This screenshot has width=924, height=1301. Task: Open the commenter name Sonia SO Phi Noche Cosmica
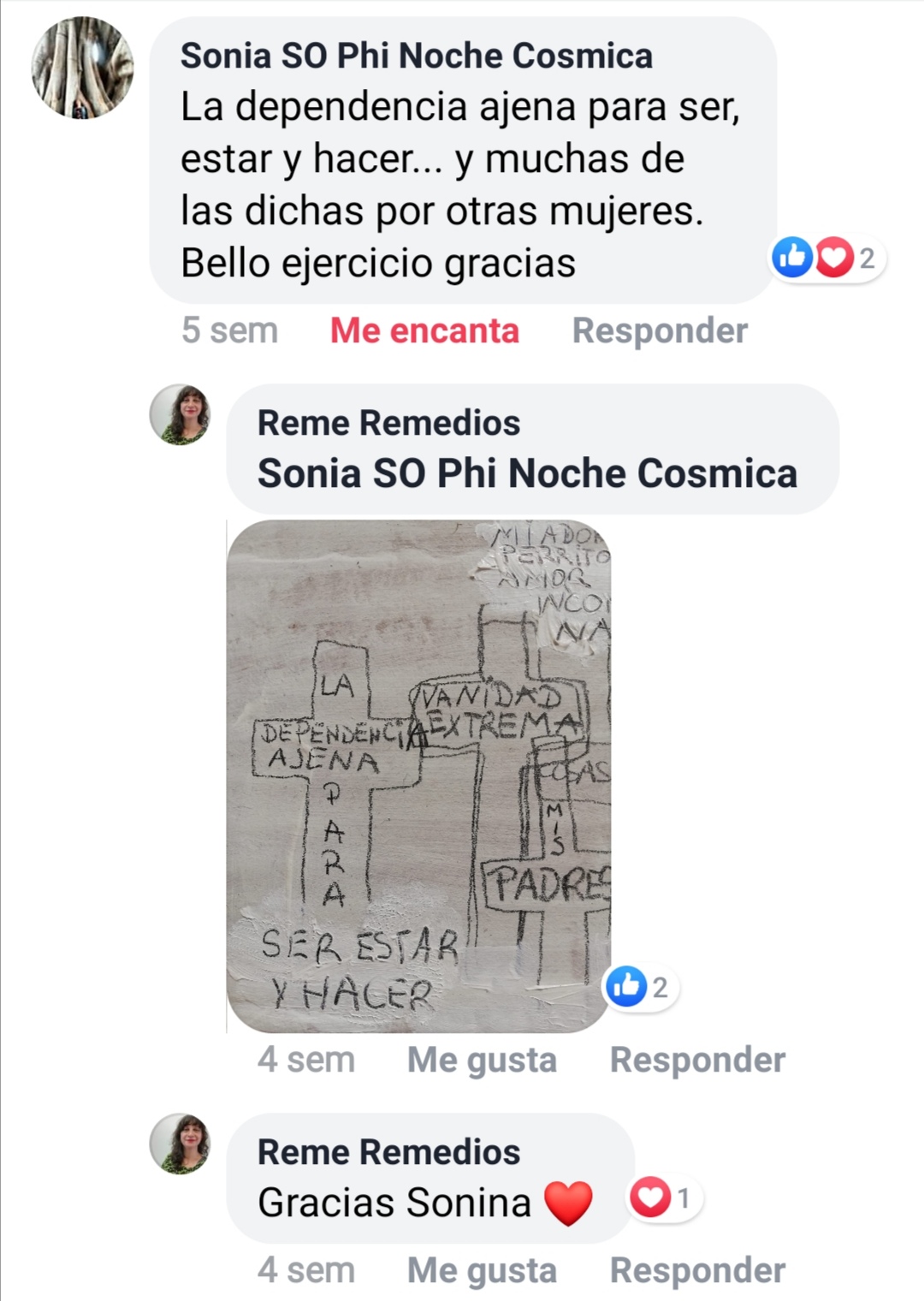click(416, 56)
